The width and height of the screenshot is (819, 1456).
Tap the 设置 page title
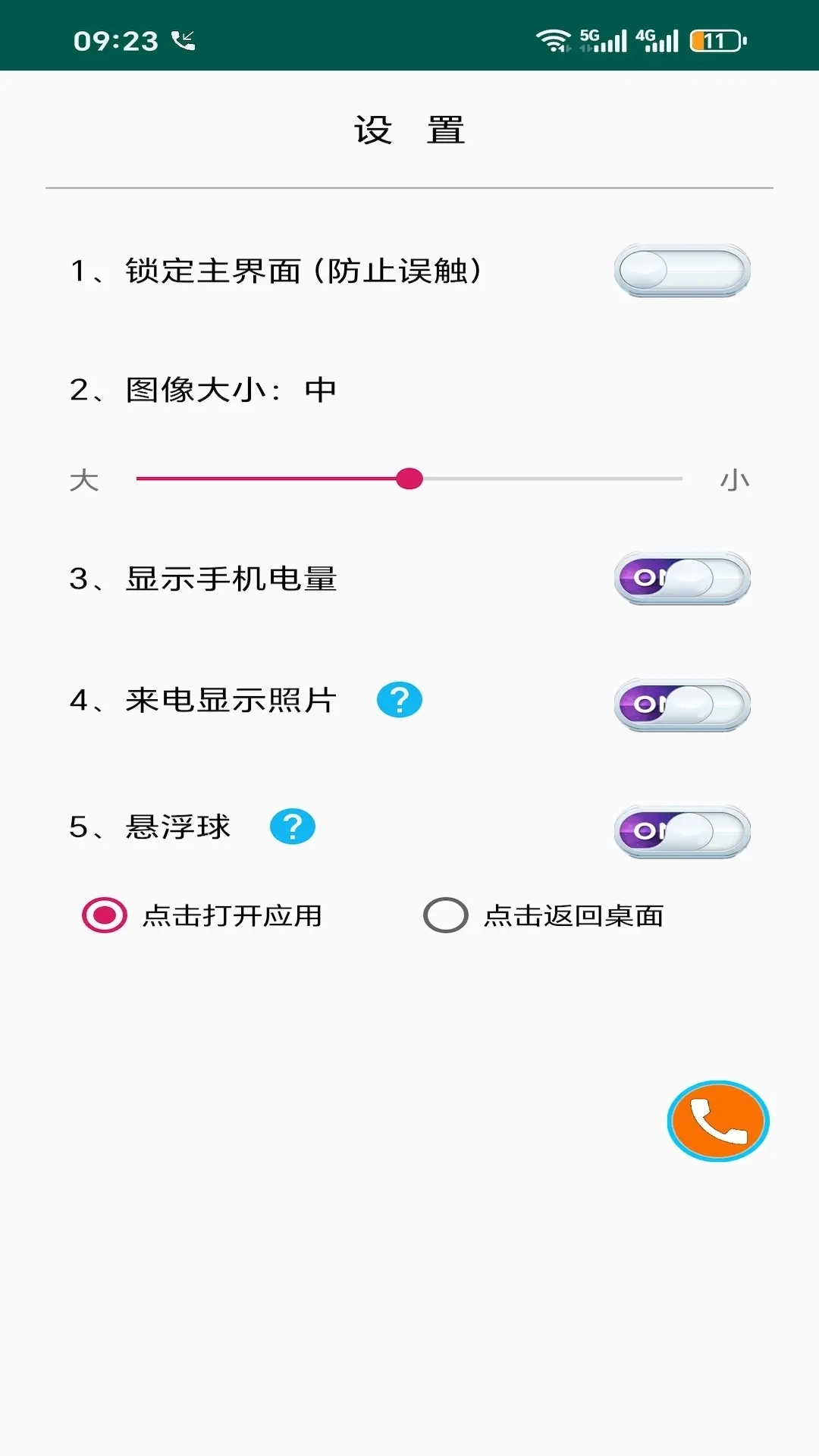coord(409,129)
